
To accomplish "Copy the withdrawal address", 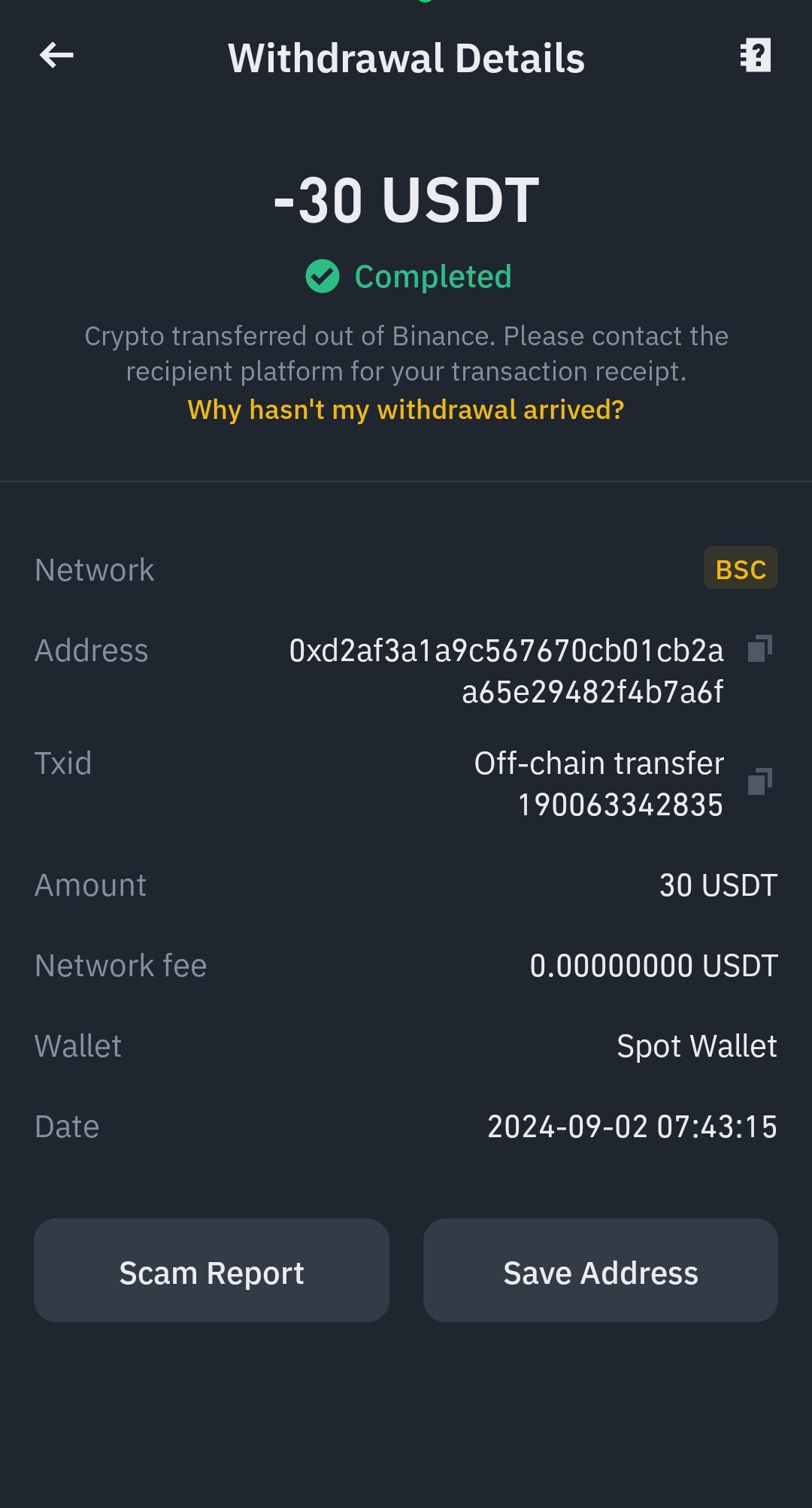I will [760, 648].
